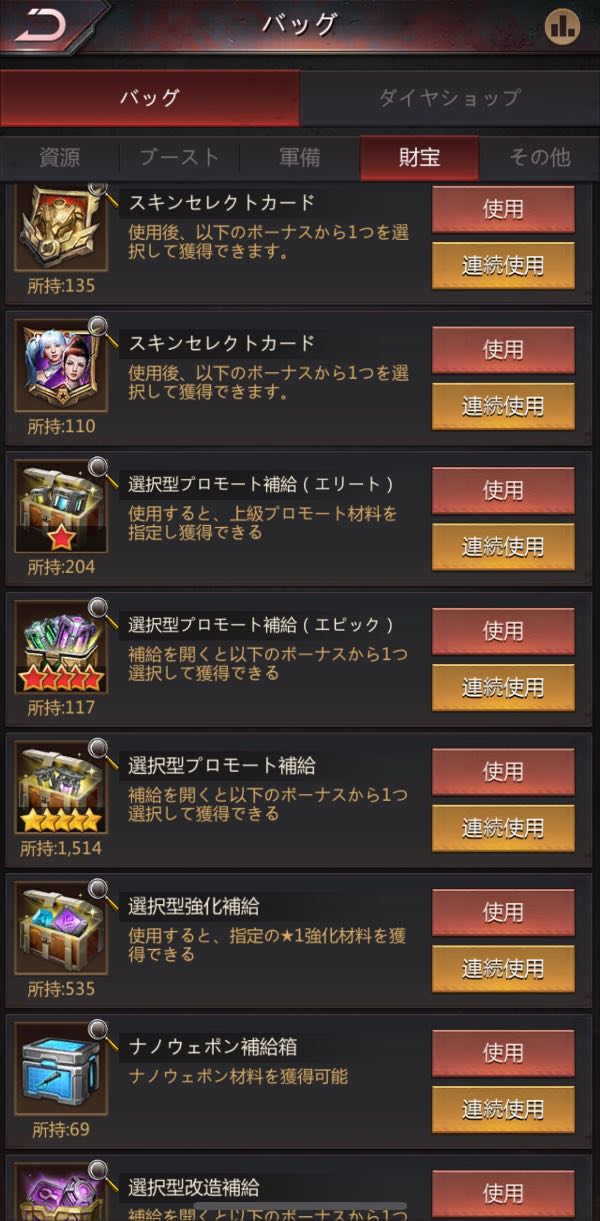Tap the back arrow icon
The width and height of the screenshot is (600, 1221).
(42, 26)
